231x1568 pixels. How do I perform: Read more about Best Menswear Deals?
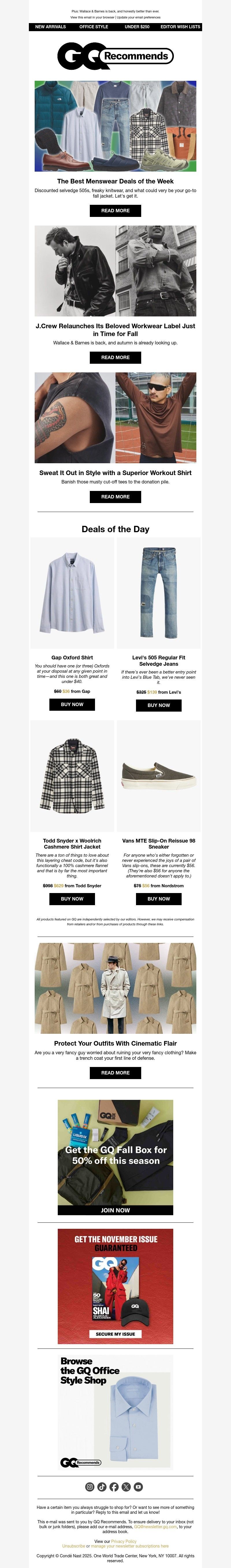point(115,211)
